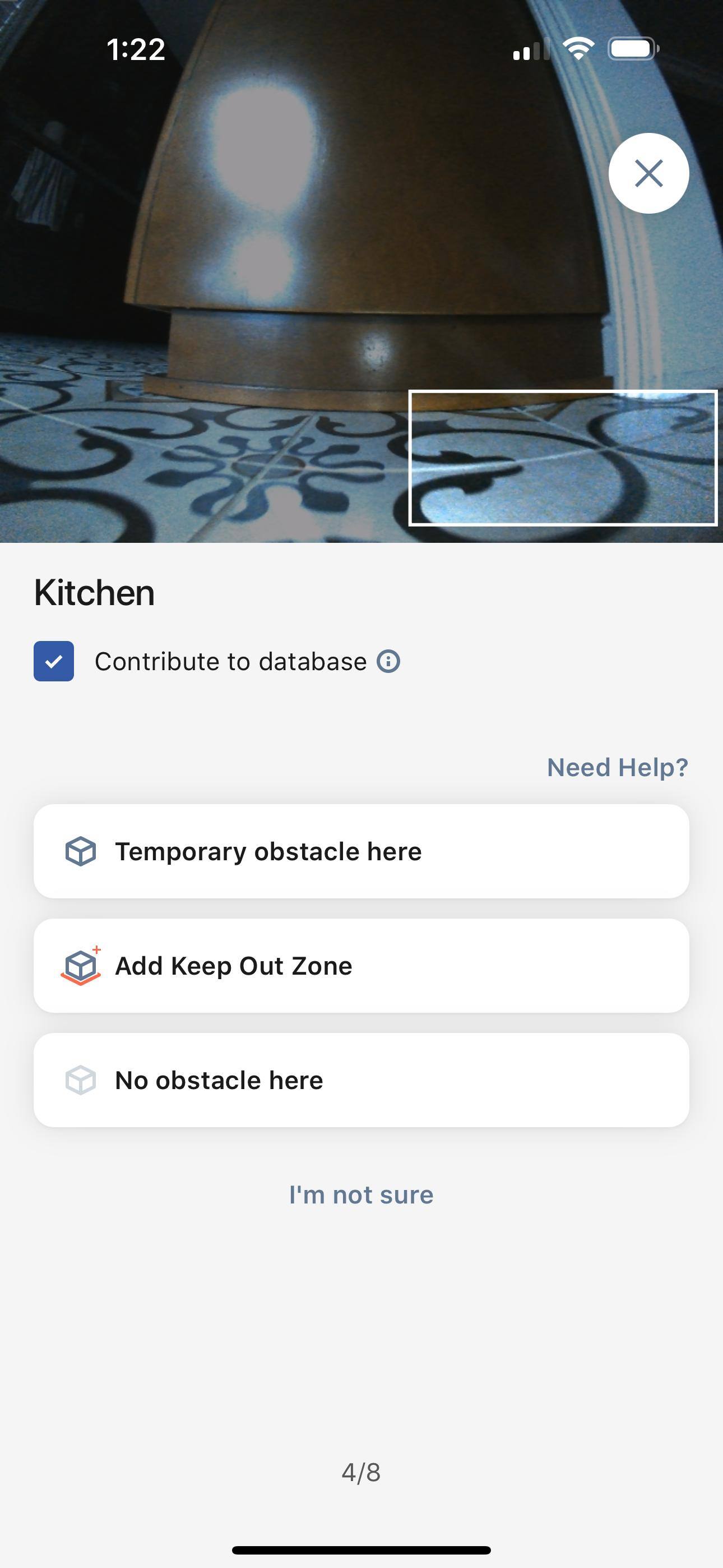
Task: Select Temporary obstacle here
Action: tap(361, 851)
